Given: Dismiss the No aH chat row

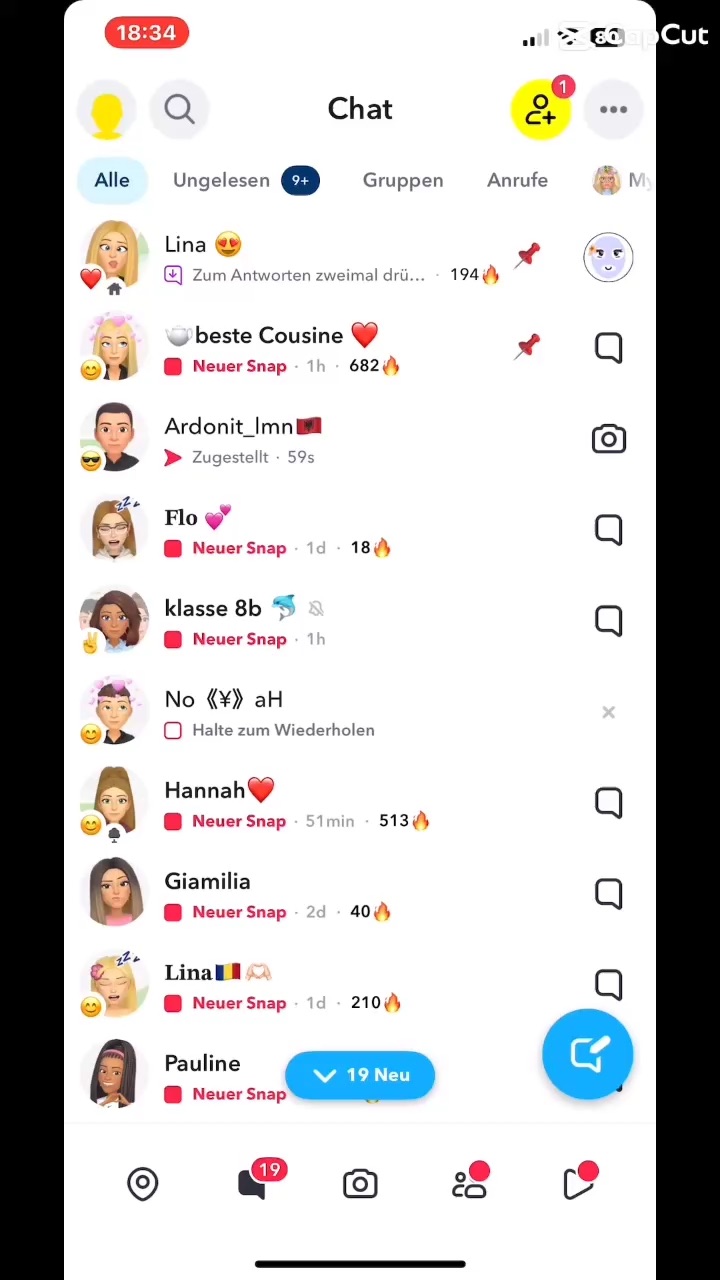Looking at the screenshot, I should point(608,712).
